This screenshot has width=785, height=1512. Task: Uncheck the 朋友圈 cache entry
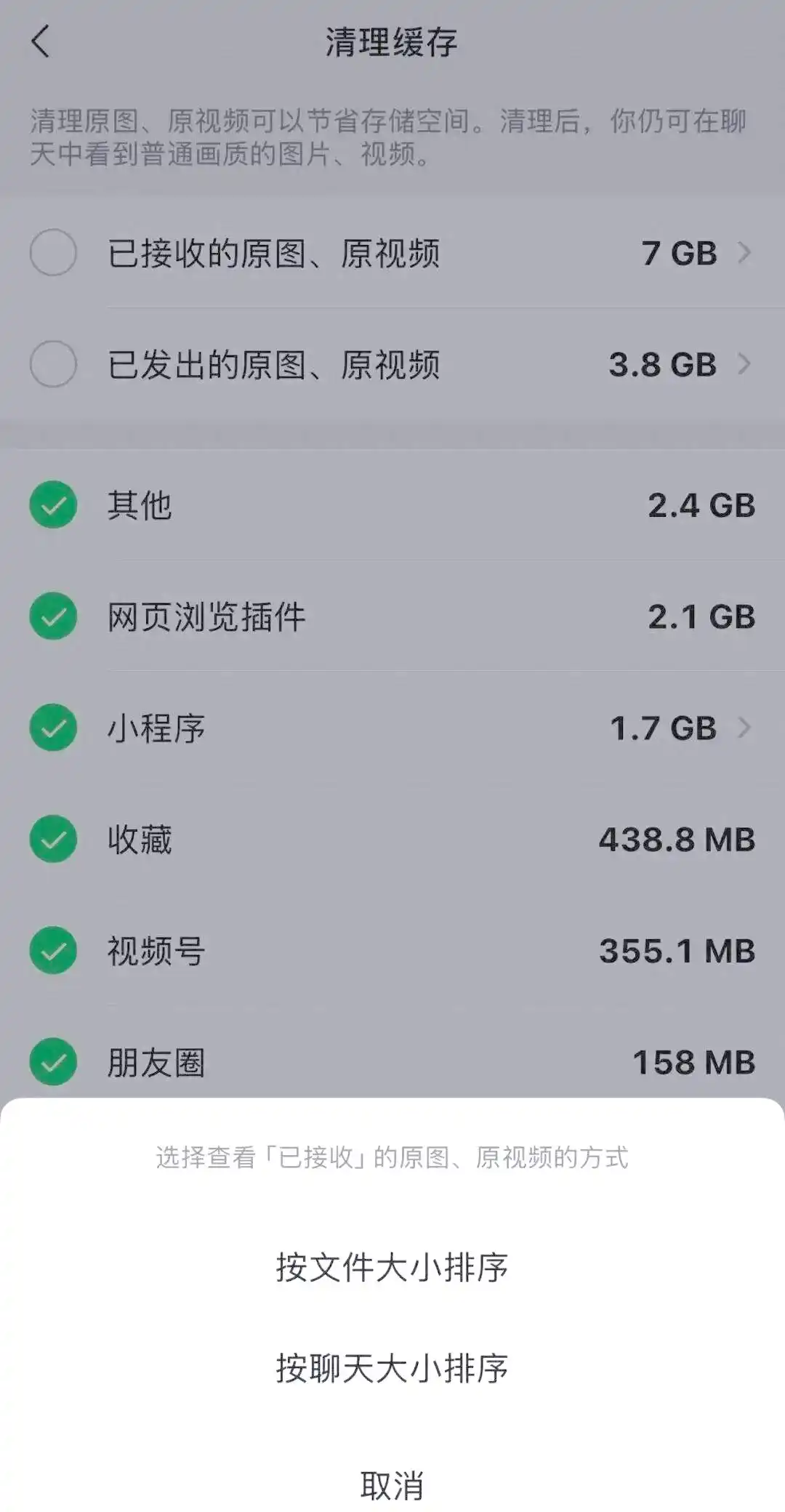pyautogui.click(x=52, y=1062)
